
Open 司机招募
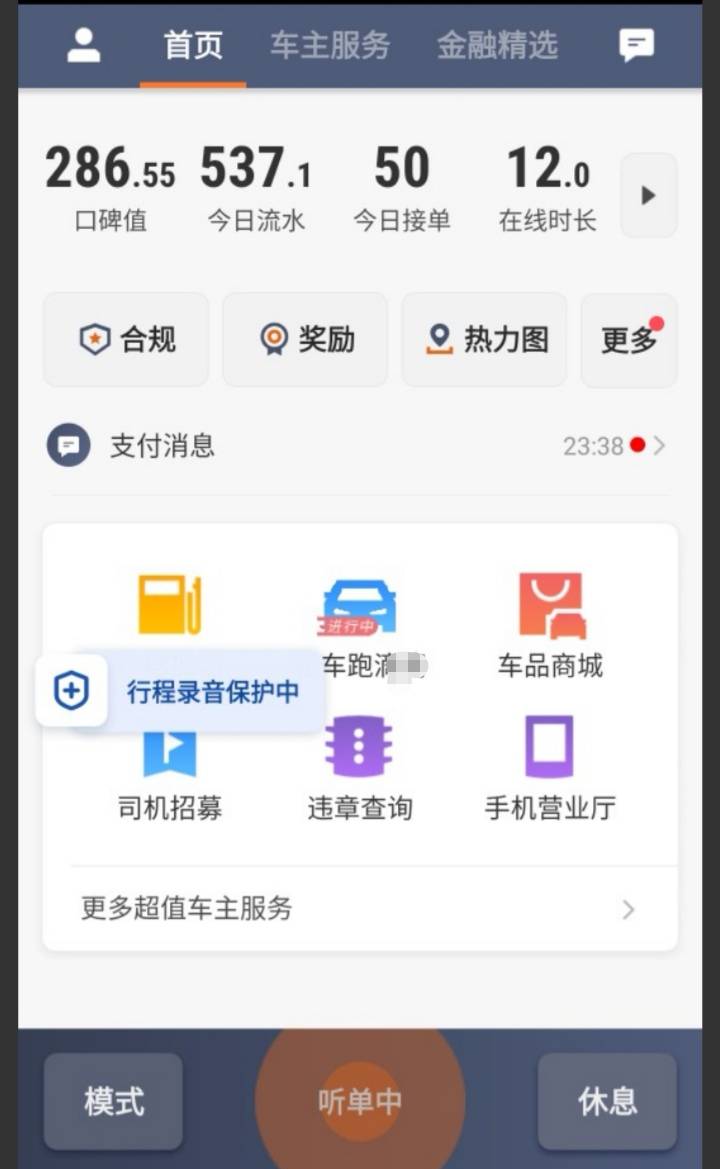point(170,770)
